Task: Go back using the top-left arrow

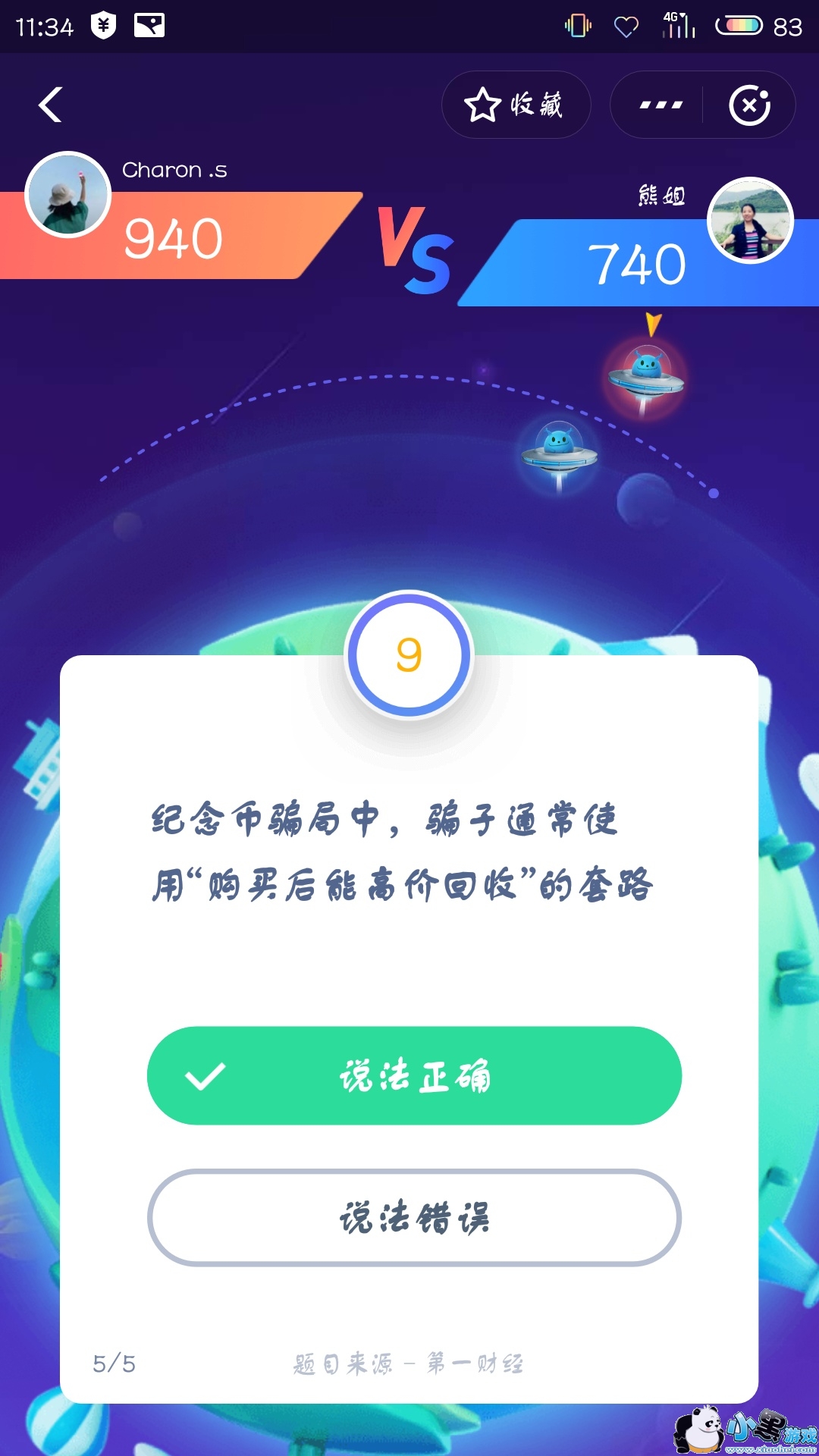Action: click(50, 105)
